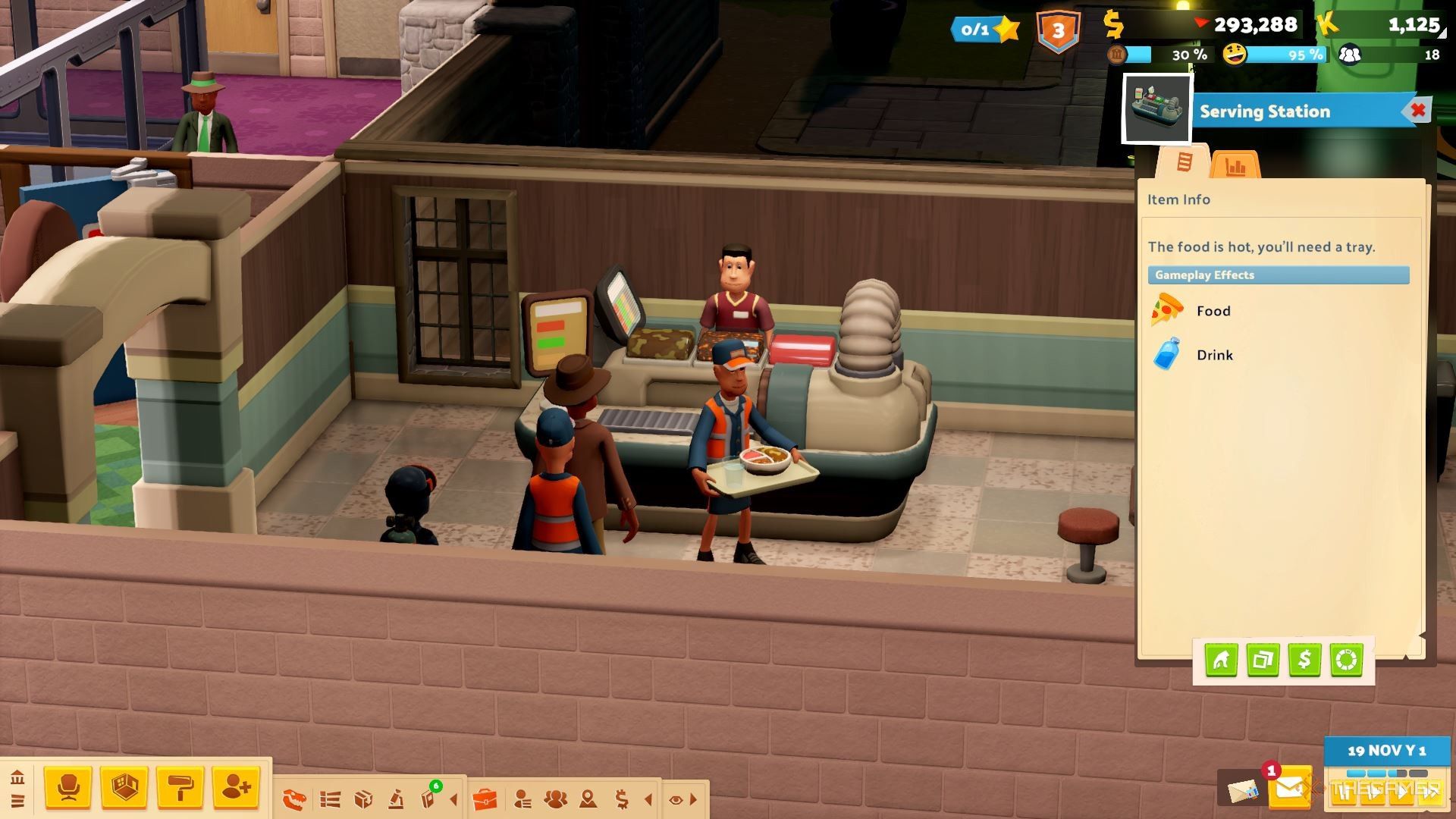Open the hire staff button
Screen dimensions: 1456x819
[x=236, y=788]
